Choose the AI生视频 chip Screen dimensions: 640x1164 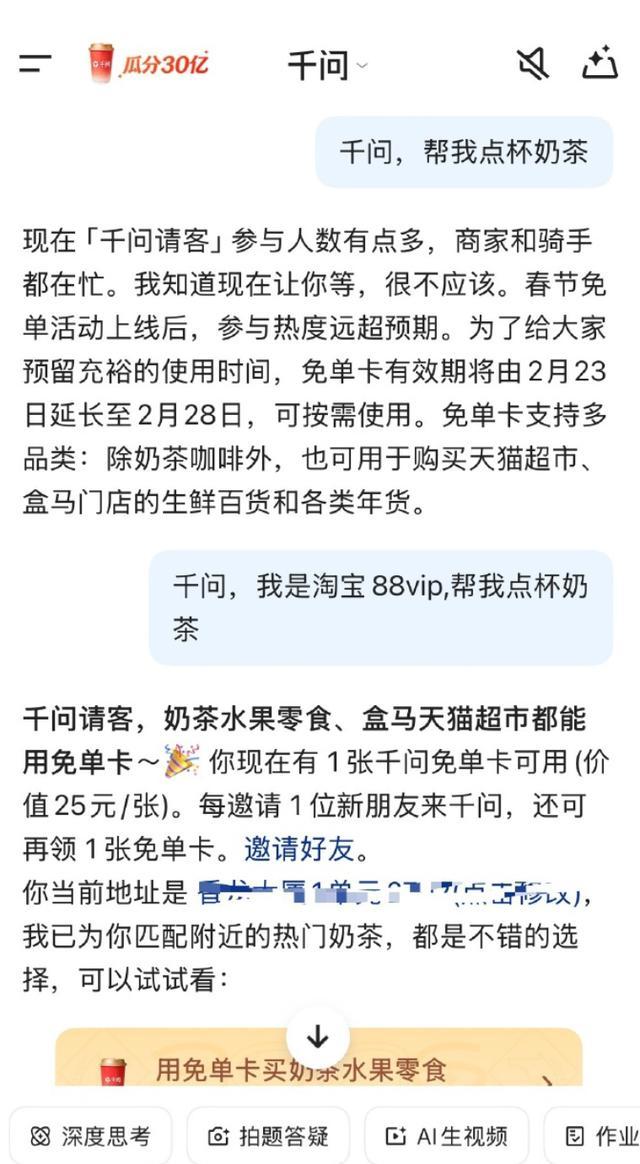[x=447, y=1136]
